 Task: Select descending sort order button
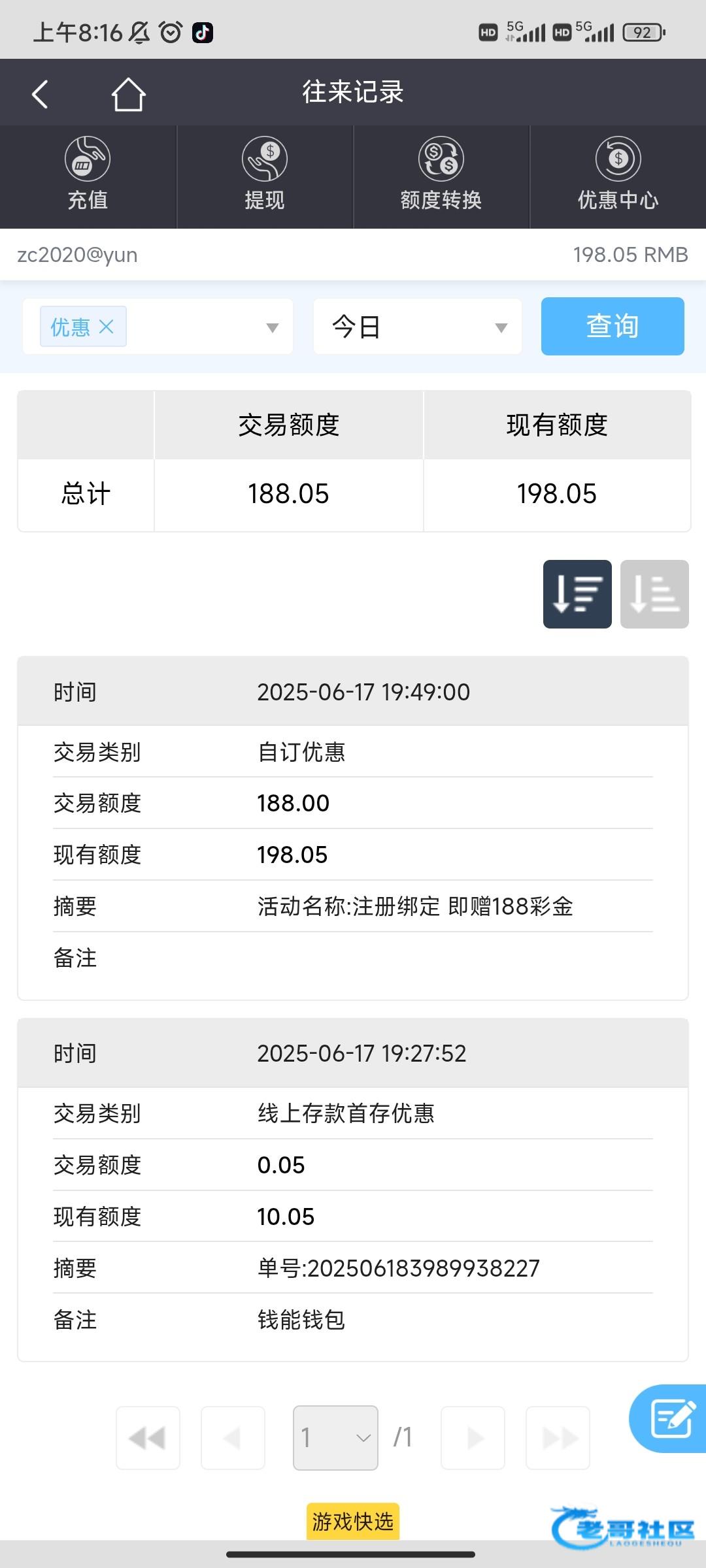point(577,594)
